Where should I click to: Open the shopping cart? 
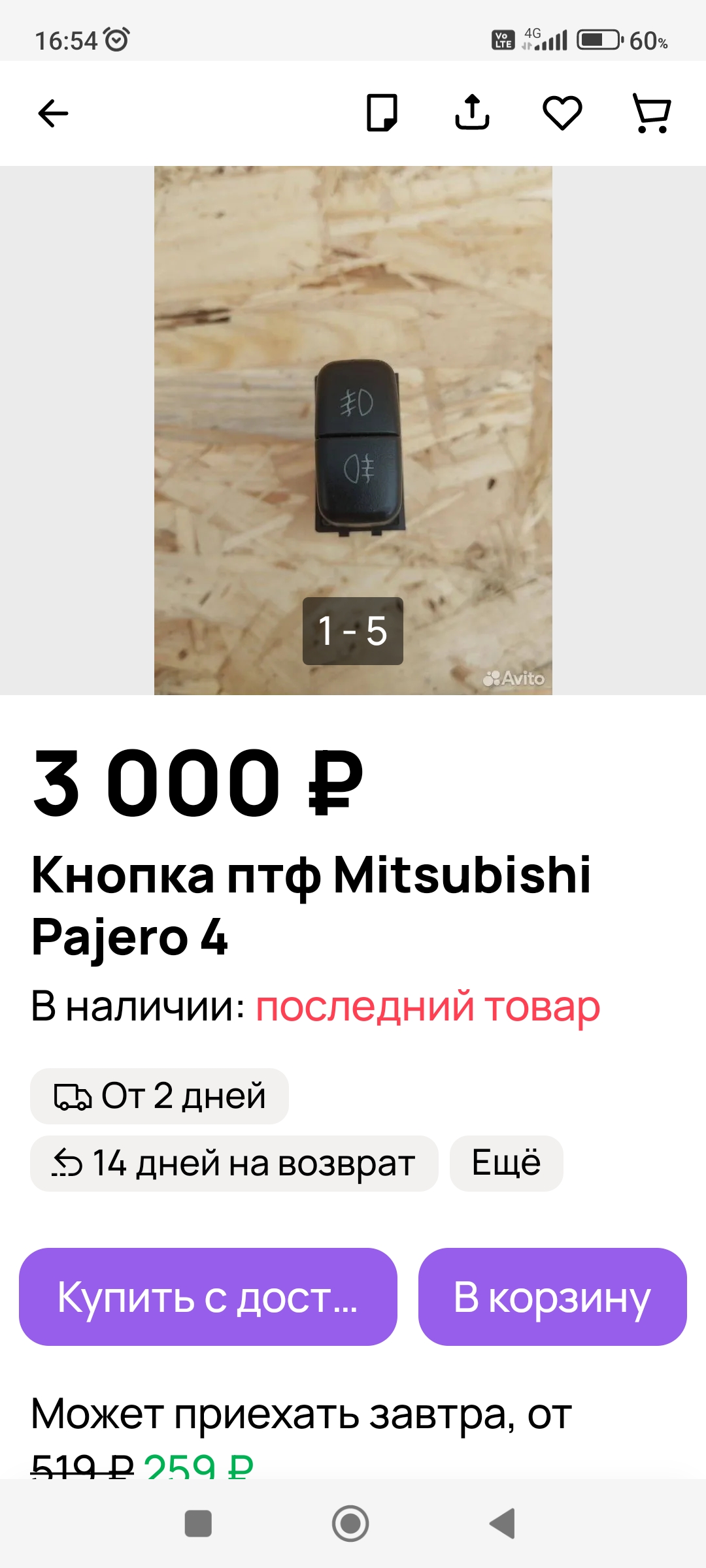pyautogui.click(x=652, y=114)
